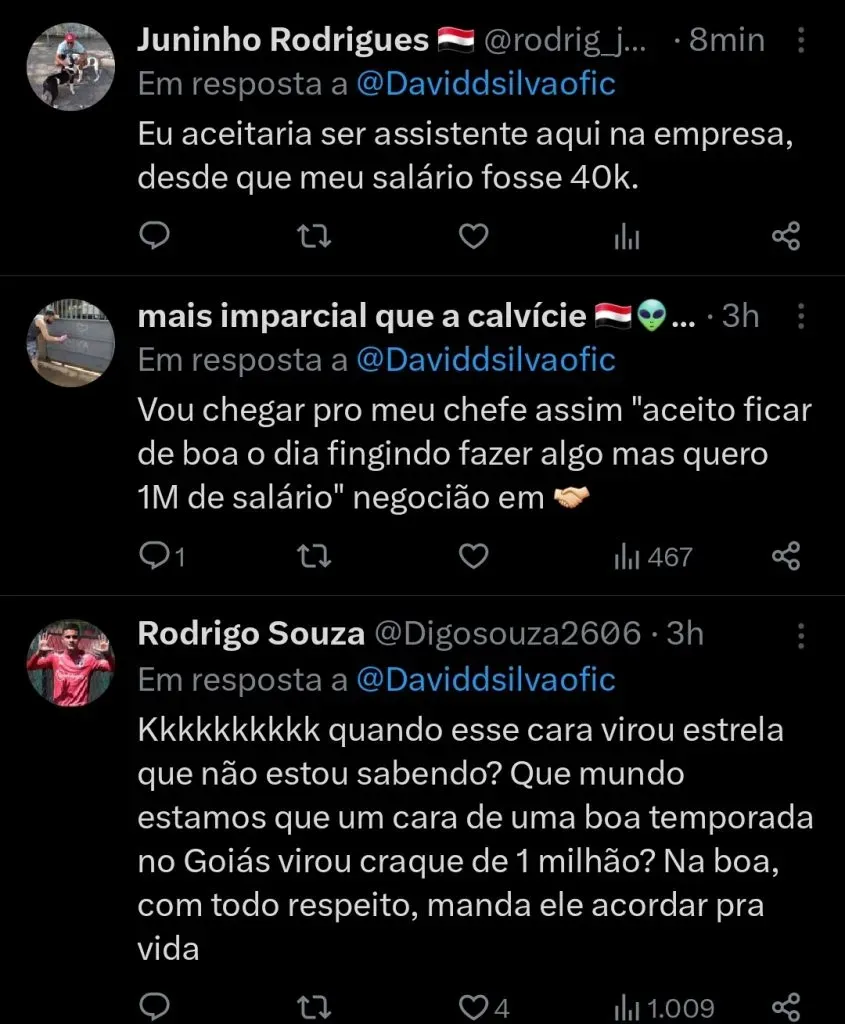Viewport: 845px width, 1024px height.
Task: Open overflow menu on Juninho Rodrigues' reply
Action: (x=801, y=41)
